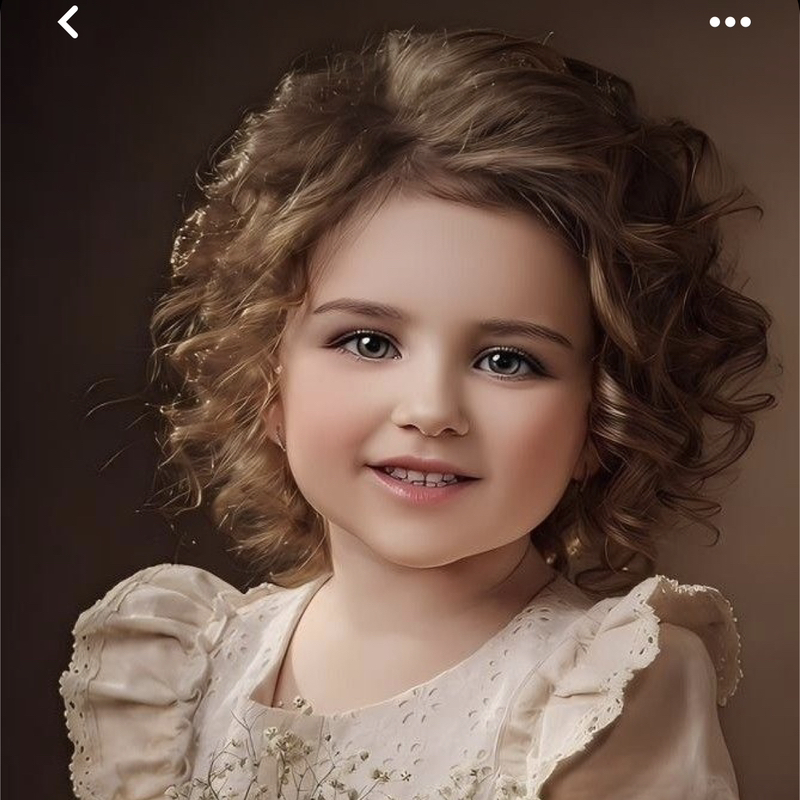This screenshot has height=800, width=800.
Task: Go back using the top-left arrow
Action: click(x=68, y=22)
